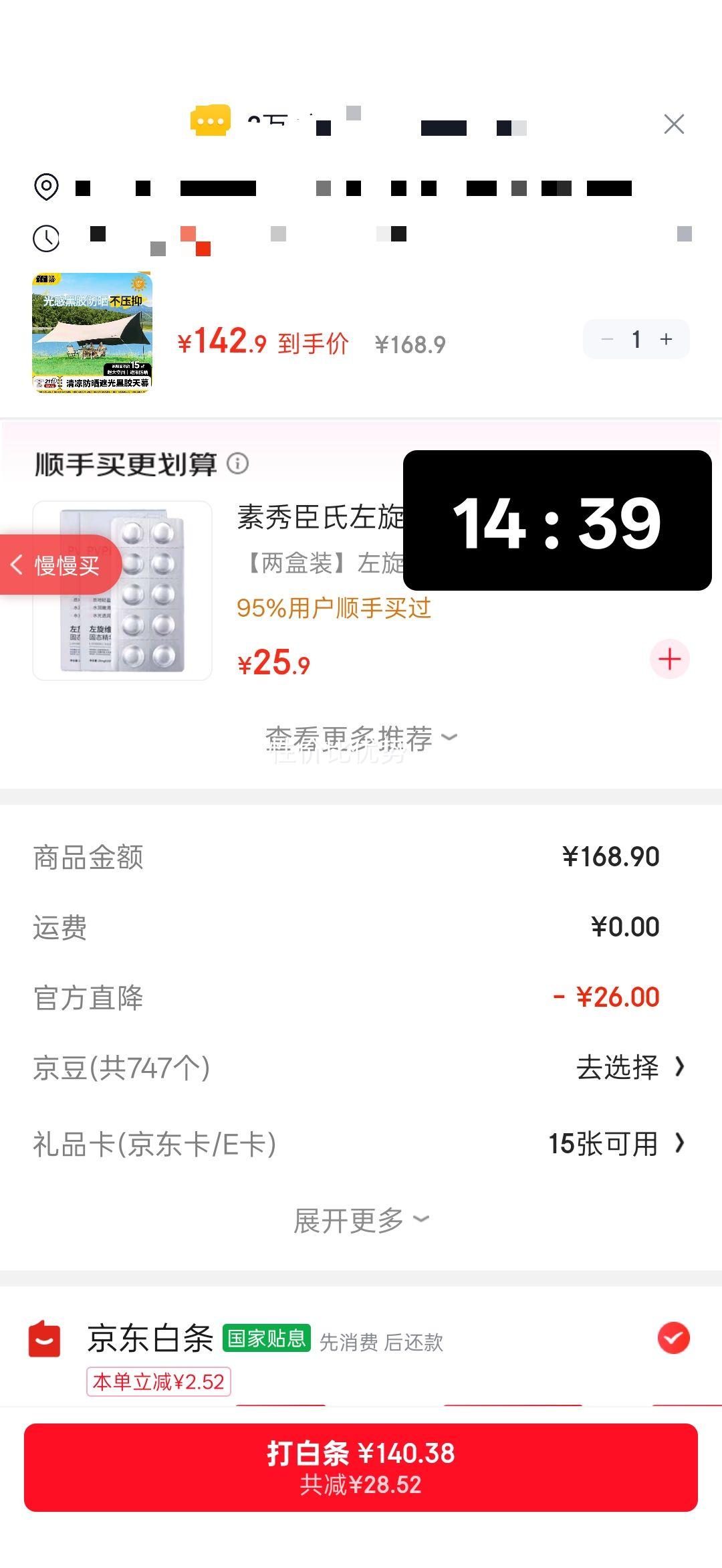
Task: Click the delivery time clock icon
Action: point(45,237)
